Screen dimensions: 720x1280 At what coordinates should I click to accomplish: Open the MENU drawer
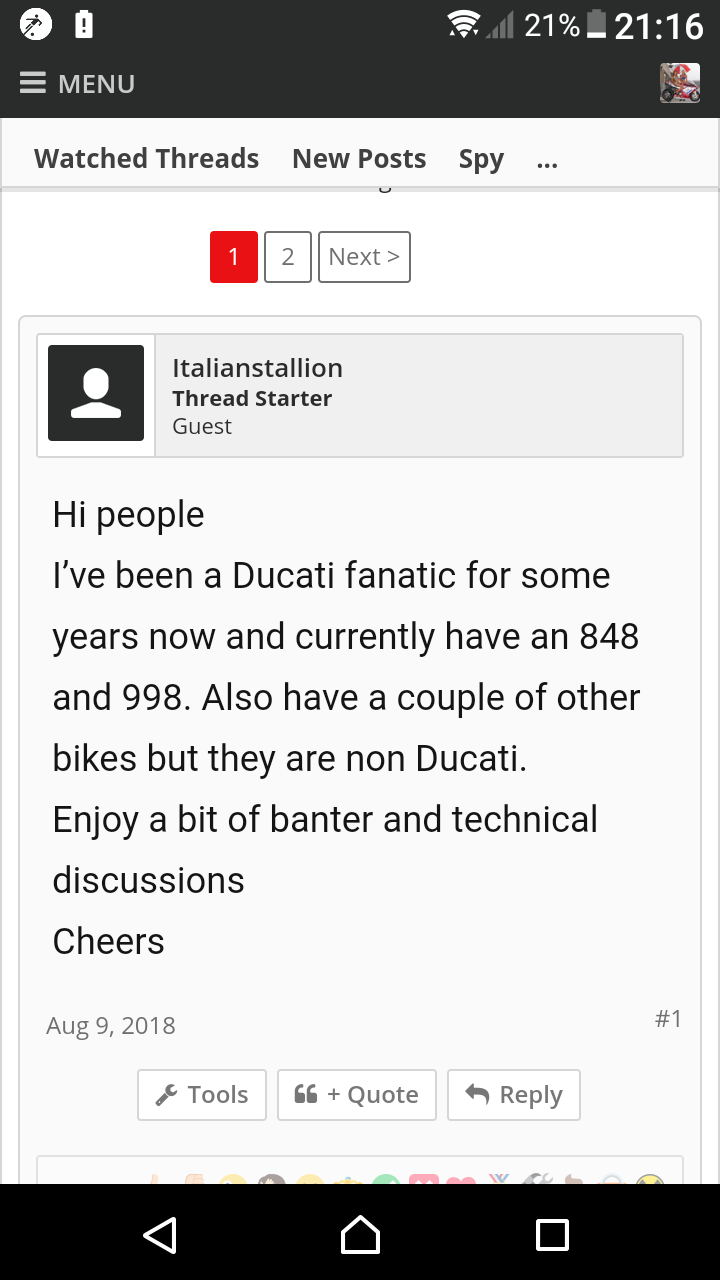[77, 84]
